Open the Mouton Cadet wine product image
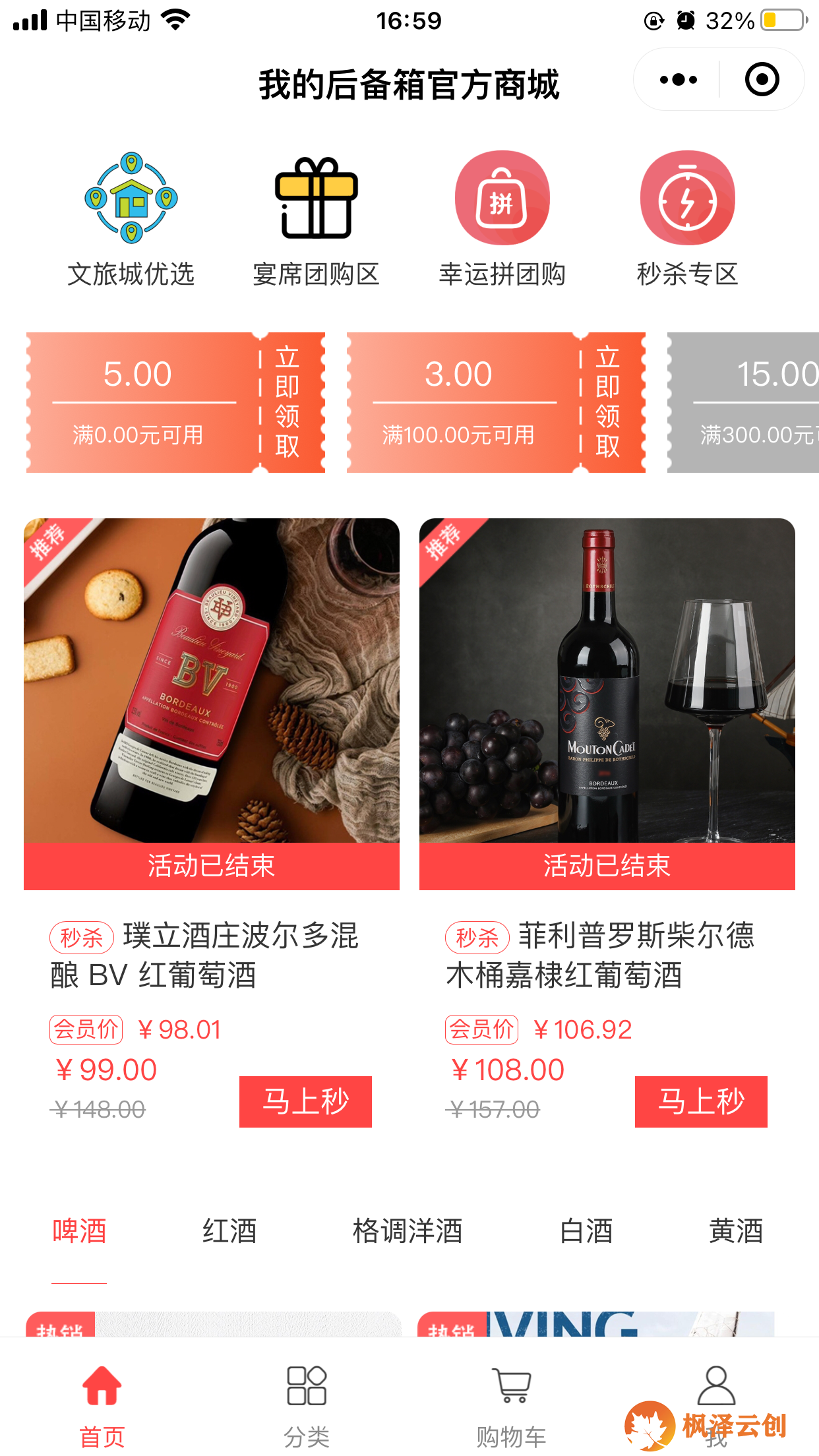Screen dimensions: 819x1456 [607, 679]
